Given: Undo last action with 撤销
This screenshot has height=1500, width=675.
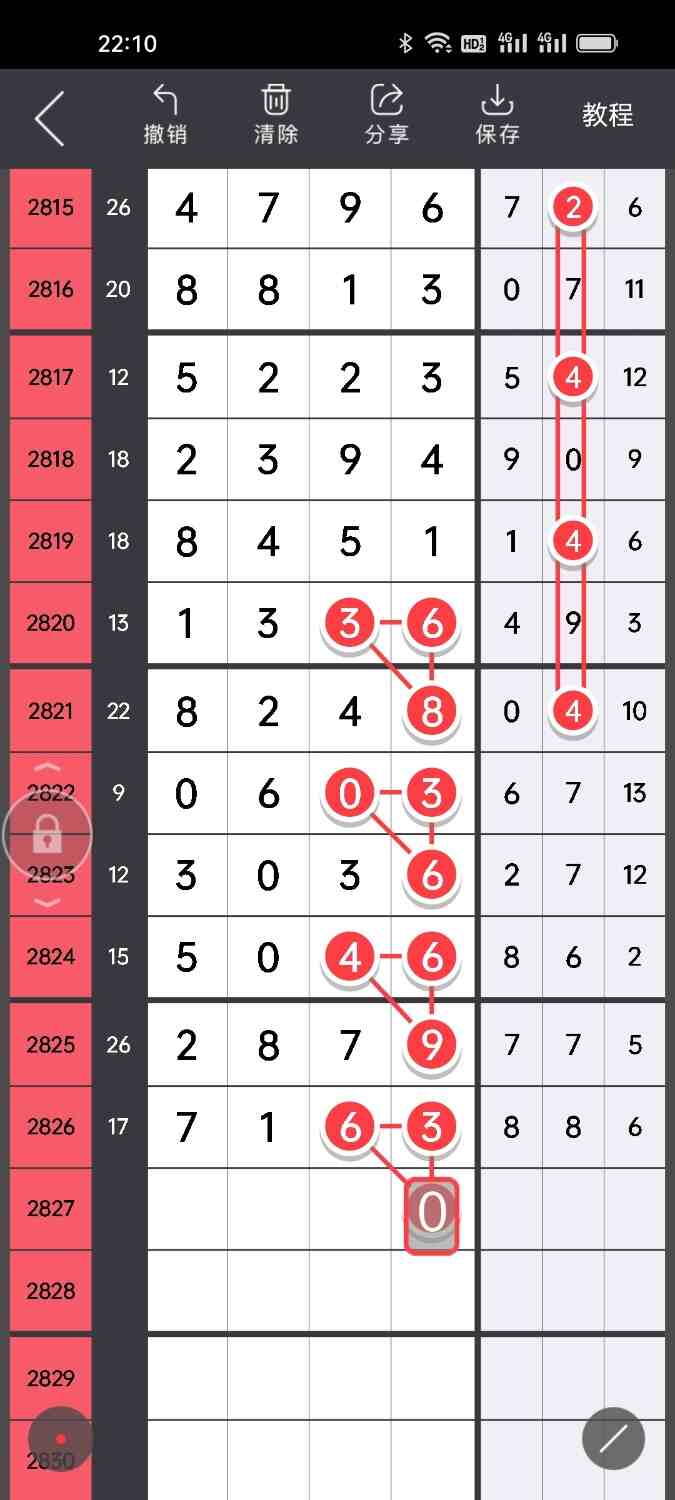Looking at the screenshot, I should (165, 116).
